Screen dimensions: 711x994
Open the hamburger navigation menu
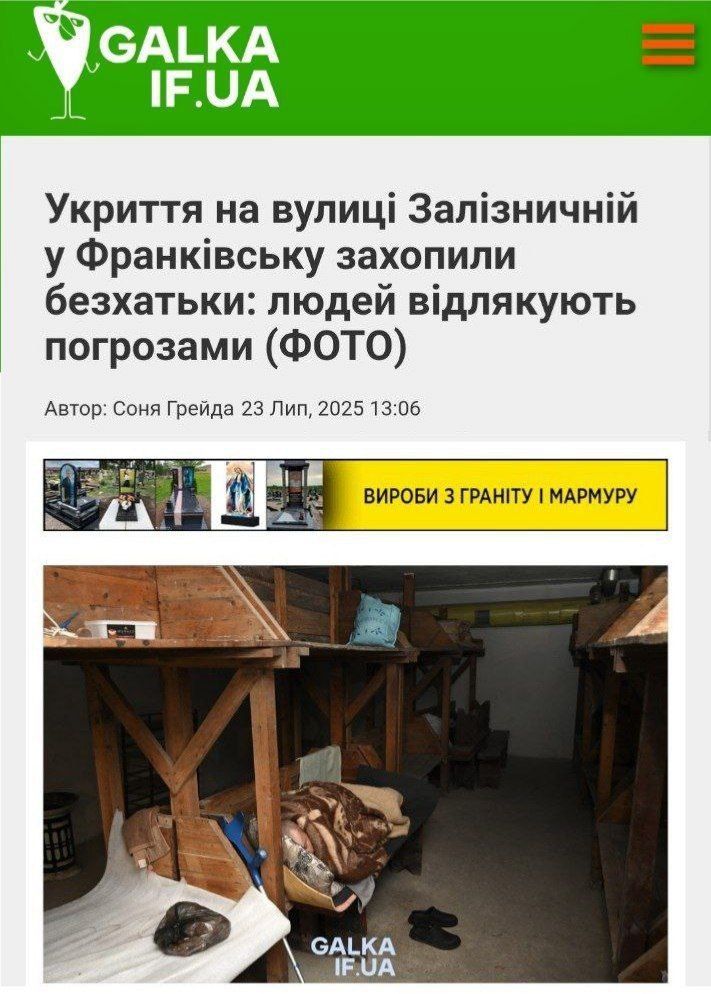tap(668, 45)
